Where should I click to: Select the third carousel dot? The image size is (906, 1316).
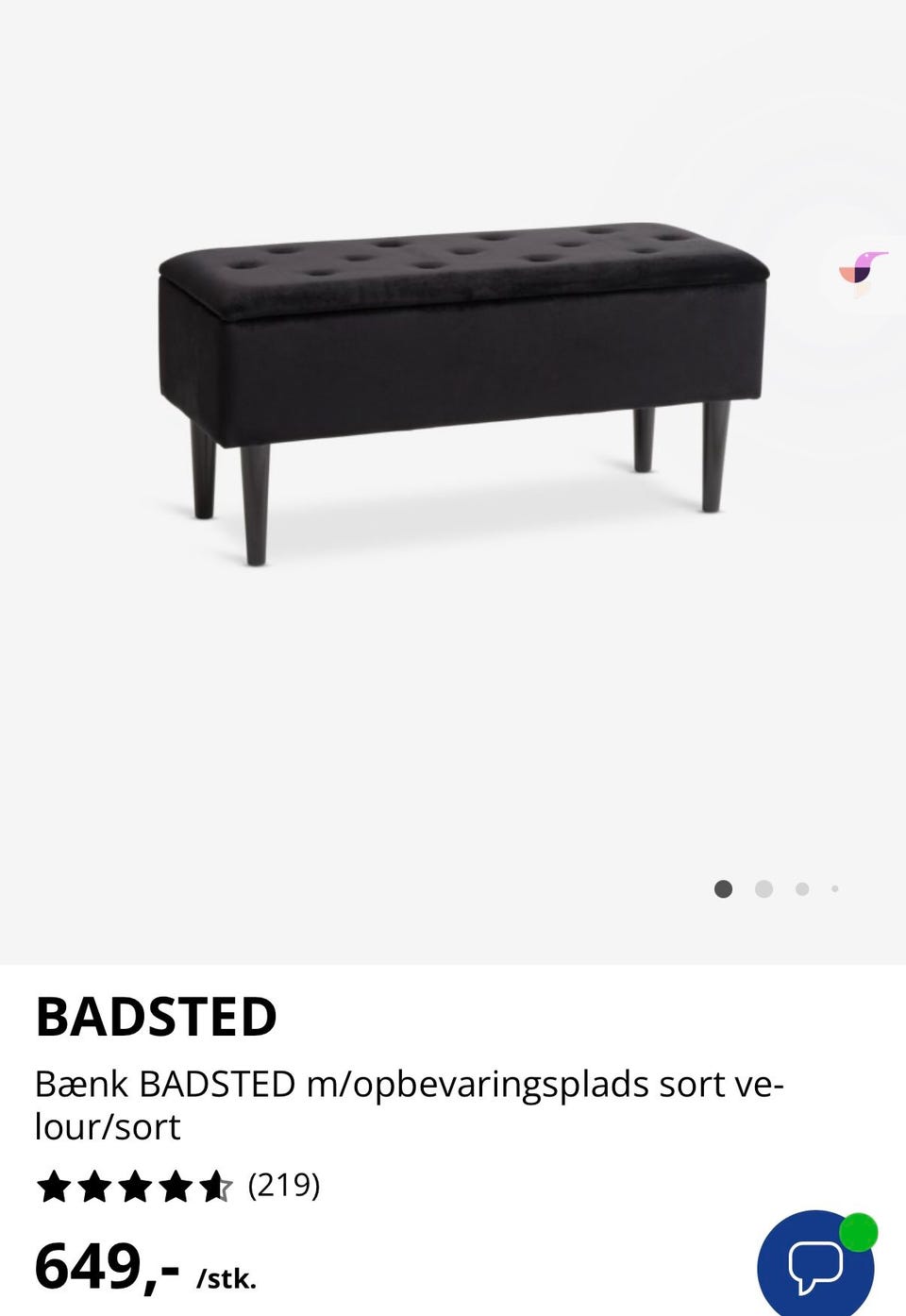pyautogui.click(x=801, y=888)
